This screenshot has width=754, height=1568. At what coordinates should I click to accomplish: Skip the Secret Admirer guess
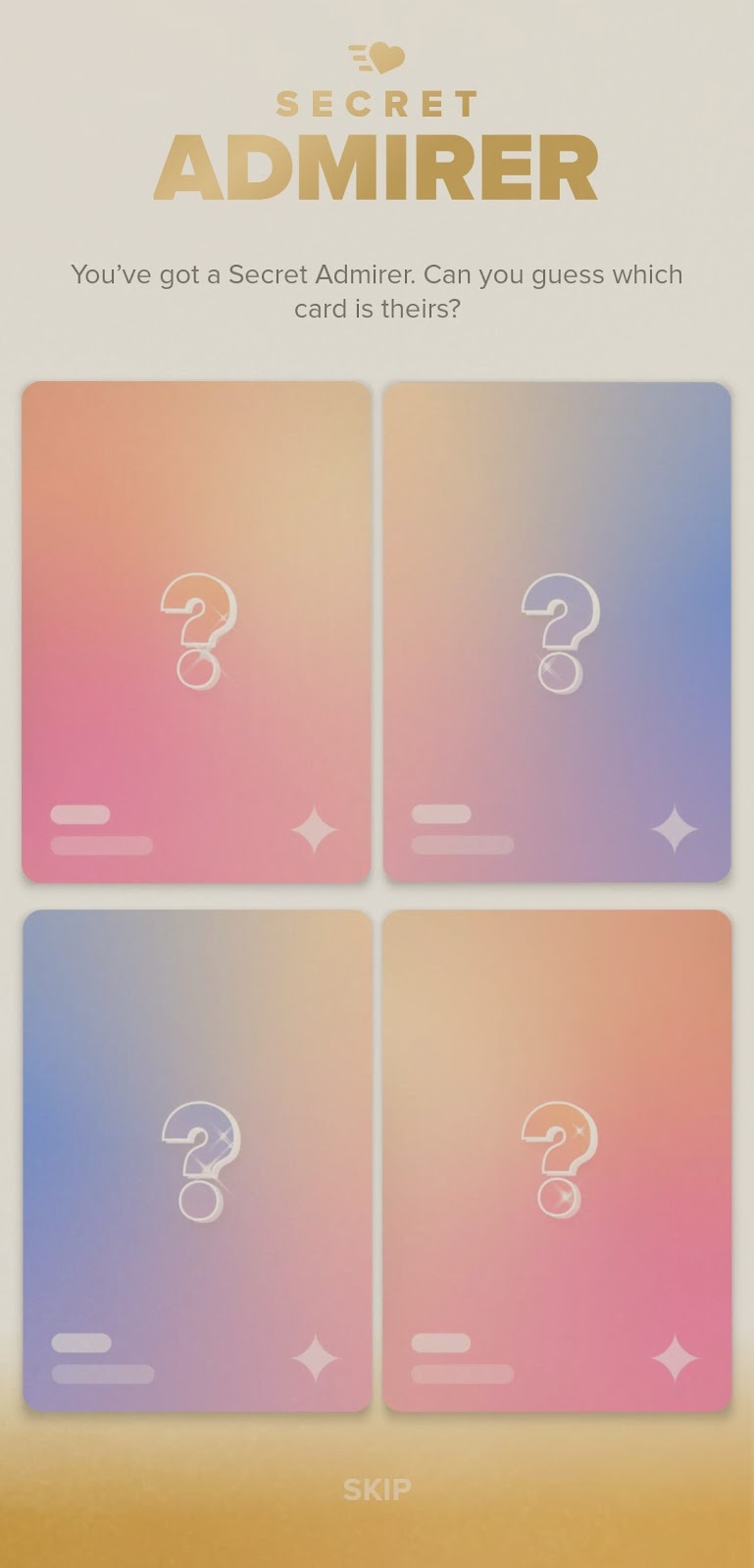coord(377,1490)
